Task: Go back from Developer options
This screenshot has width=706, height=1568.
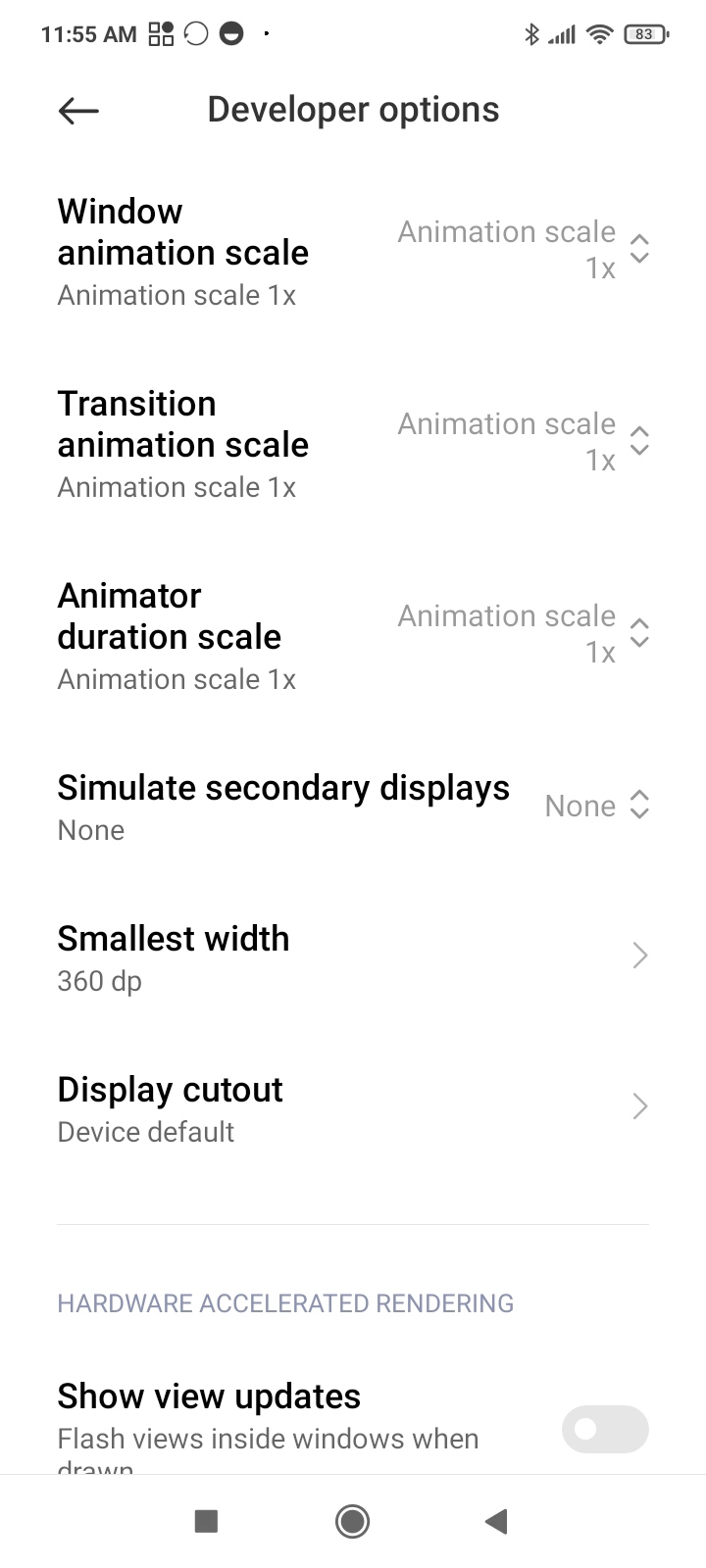Action: coord(78,111)
